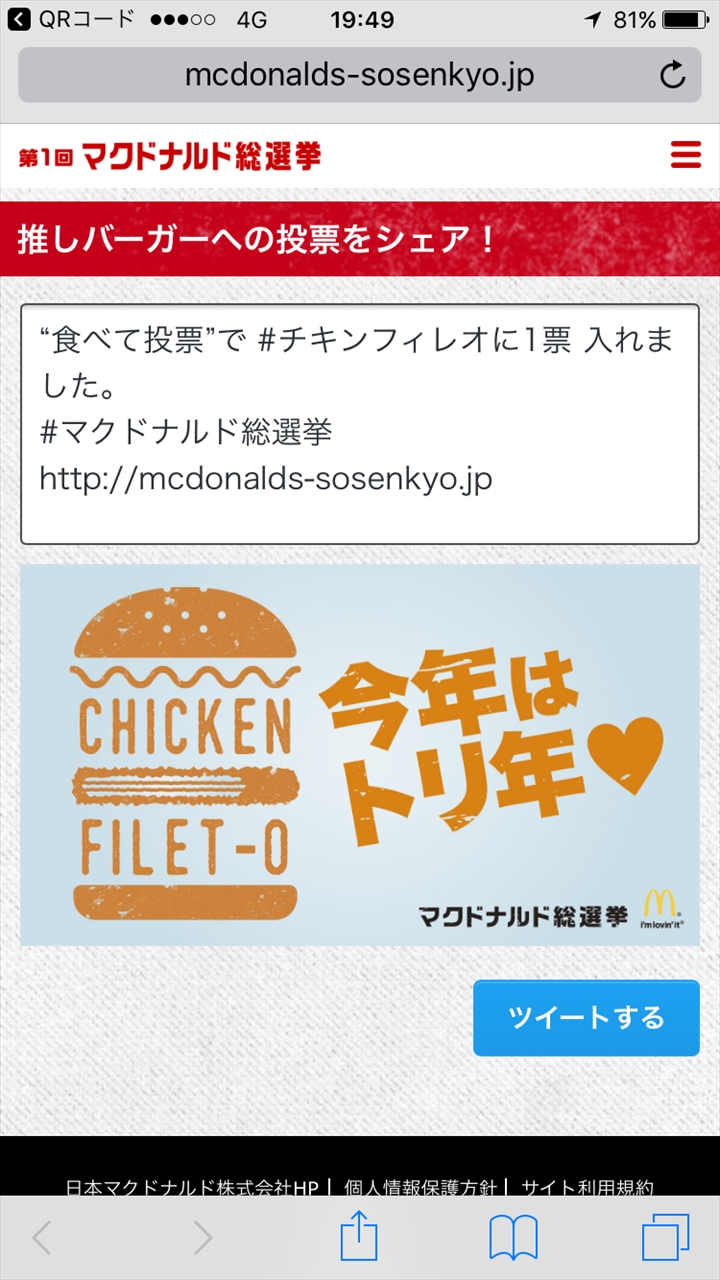The image size is (720, 1280).
Task: Edit the share message text box
Action: (x=360, y=424)
